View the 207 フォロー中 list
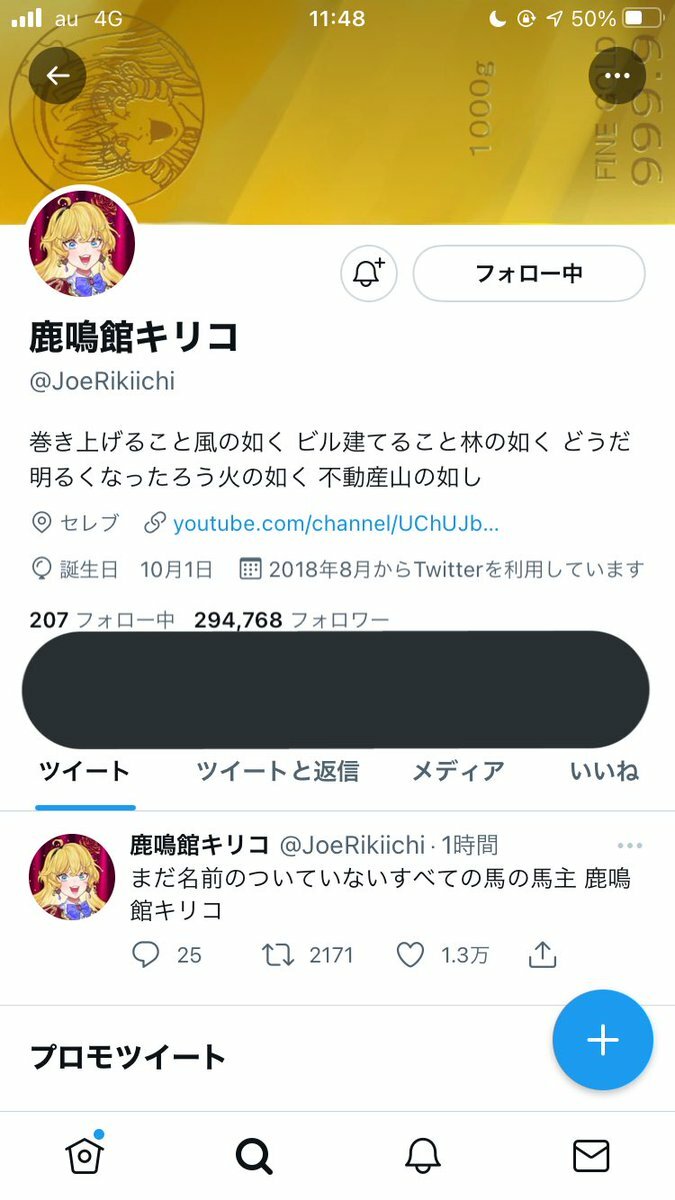 102,620
